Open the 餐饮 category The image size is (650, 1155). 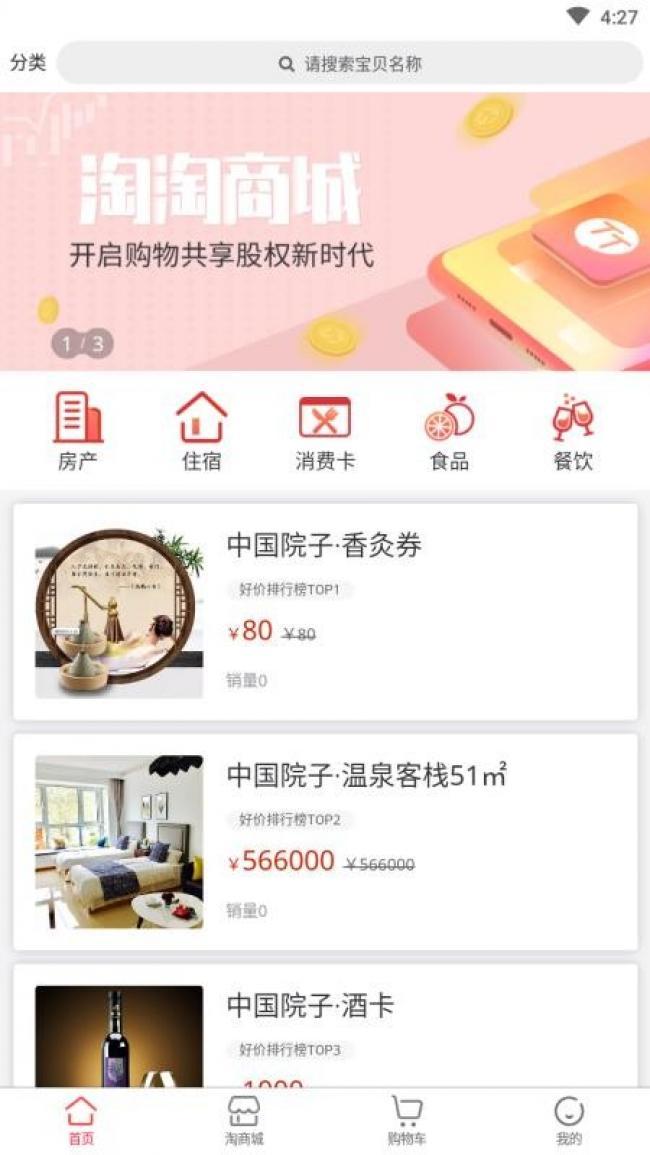click(573, 432)
